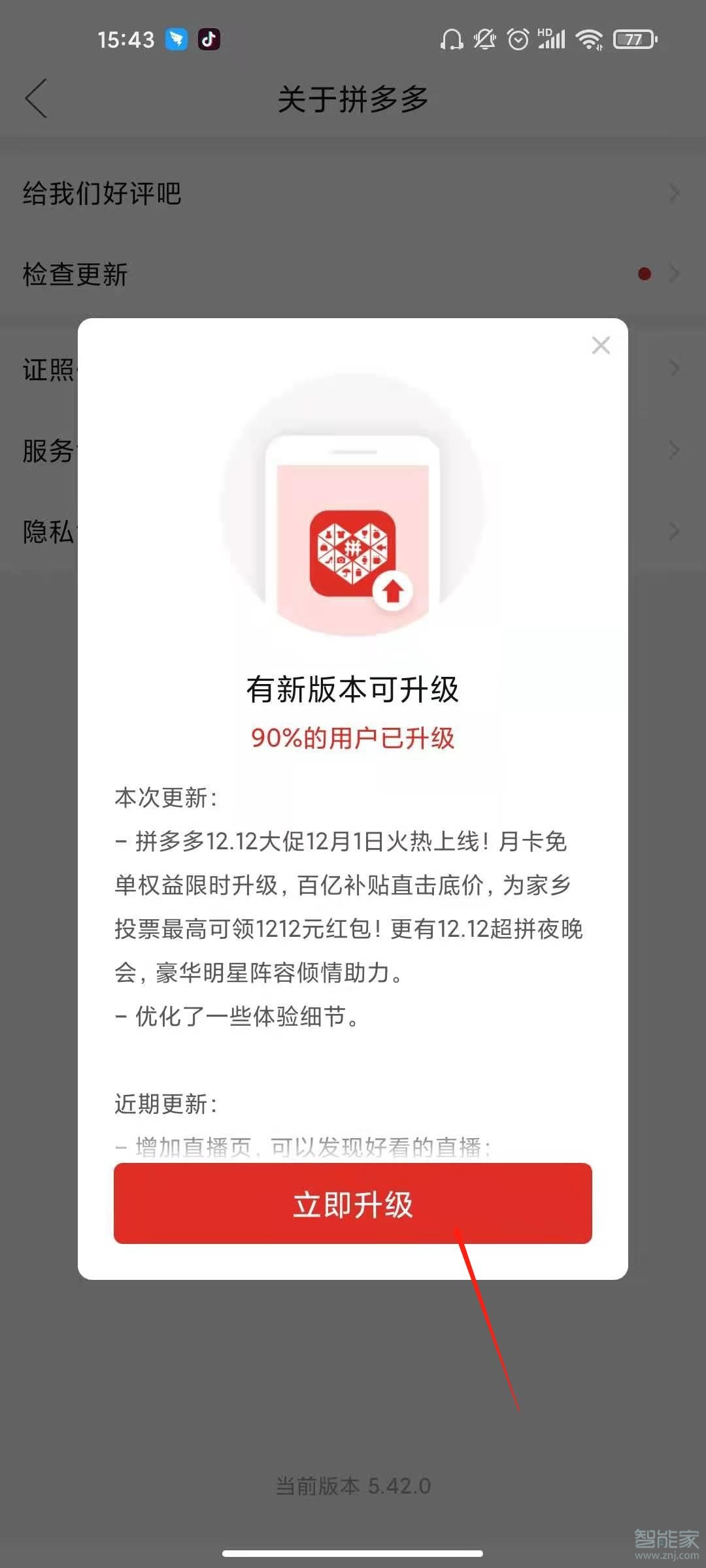
Task: Expand the chevron next to 给我们好评吧
Action: pyautogui.click(x=676, y=193)
